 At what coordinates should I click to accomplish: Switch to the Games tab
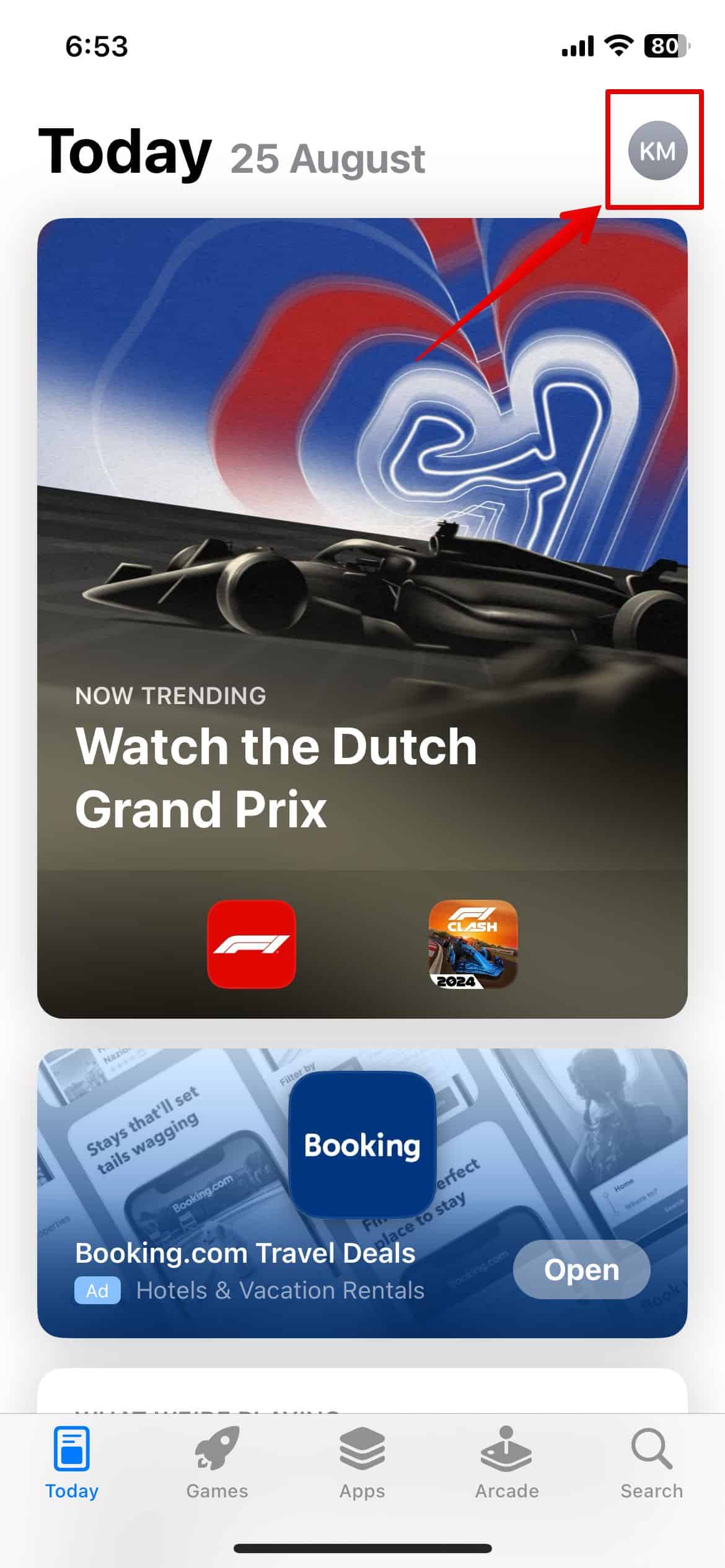click(x=217, y=1463)
